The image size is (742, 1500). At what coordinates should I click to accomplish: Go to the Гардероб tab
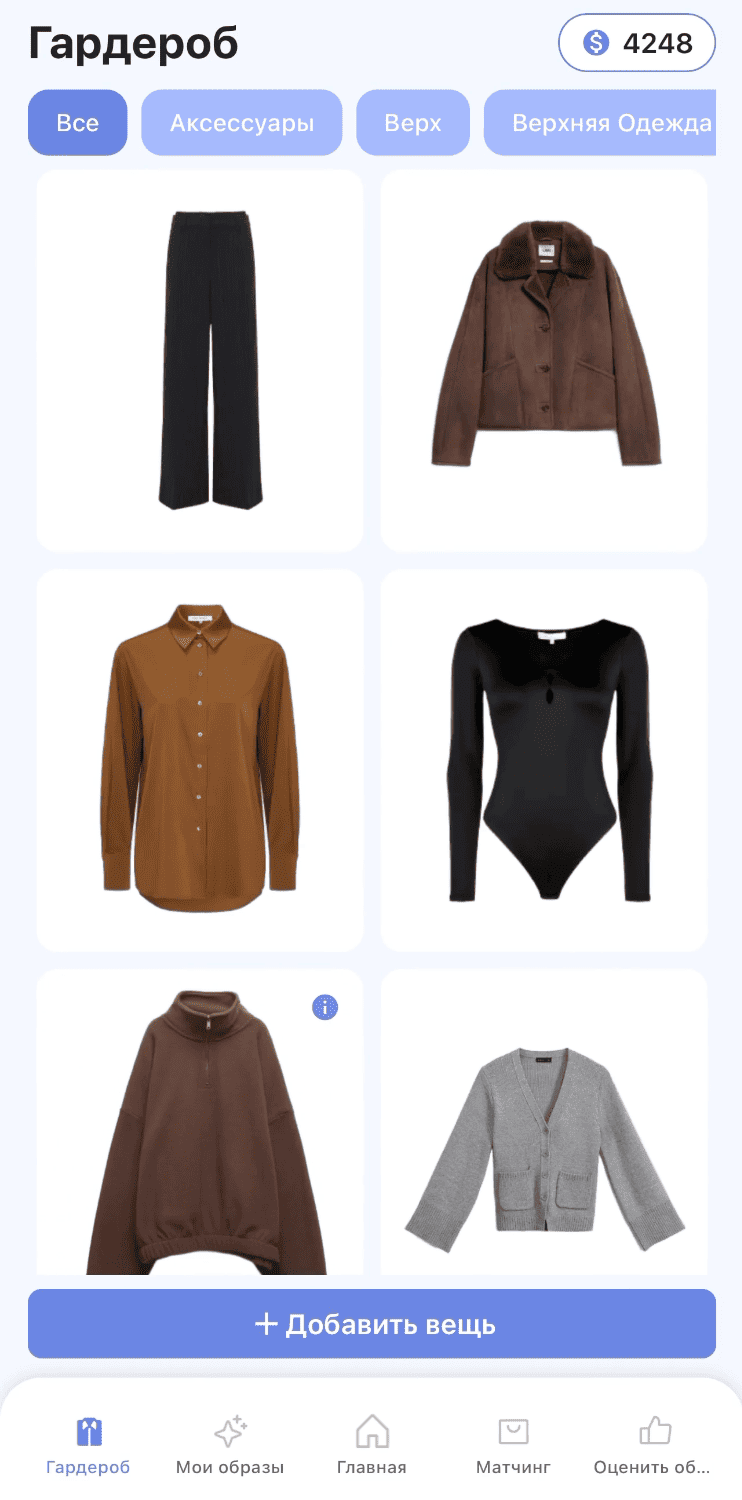click(88, 1446)
